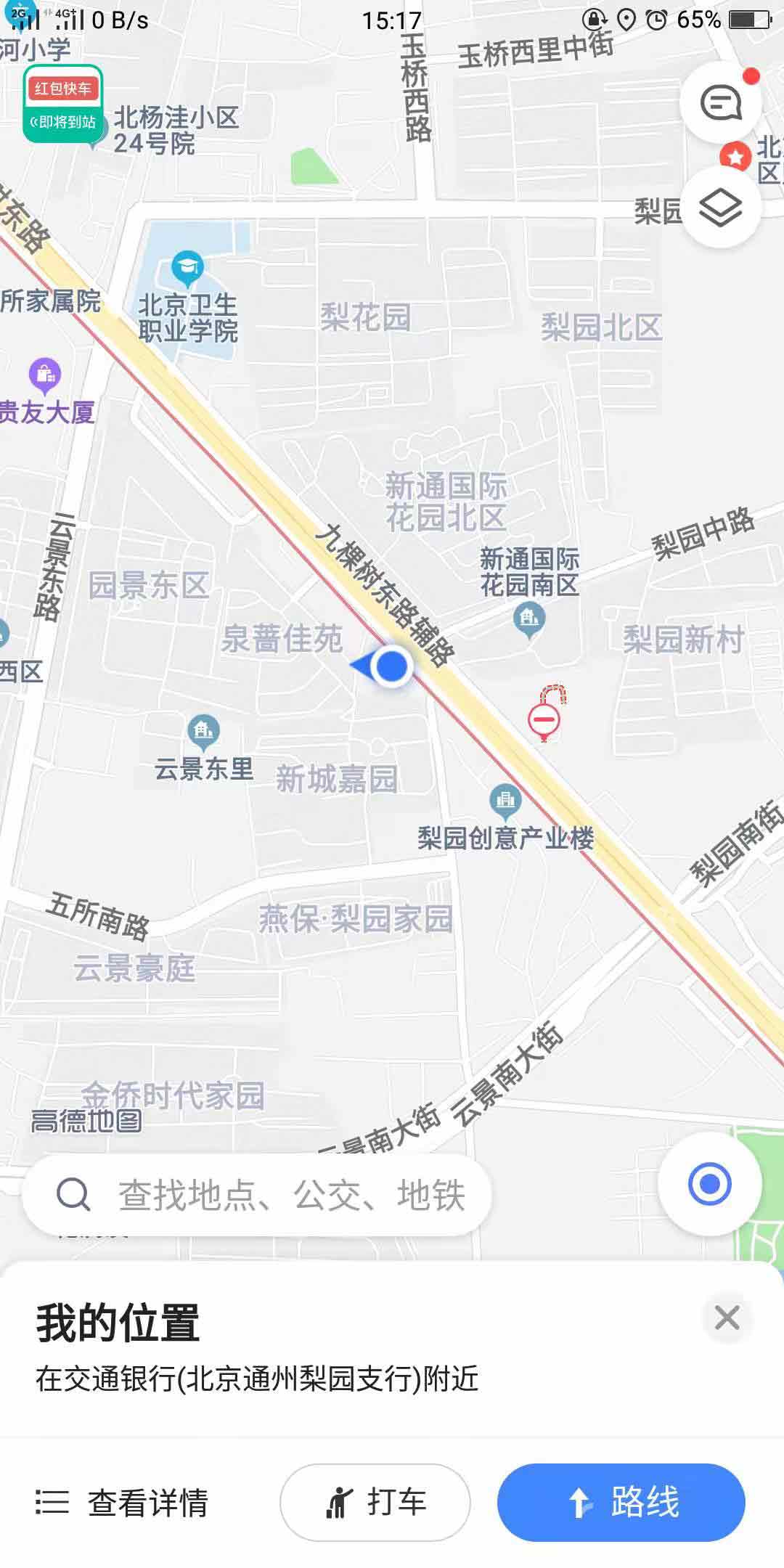Image resolution: width=784 pixels, height=1568 pixels.
Task: Open the search box for places, bus, subway
Action: point(257,1195)
